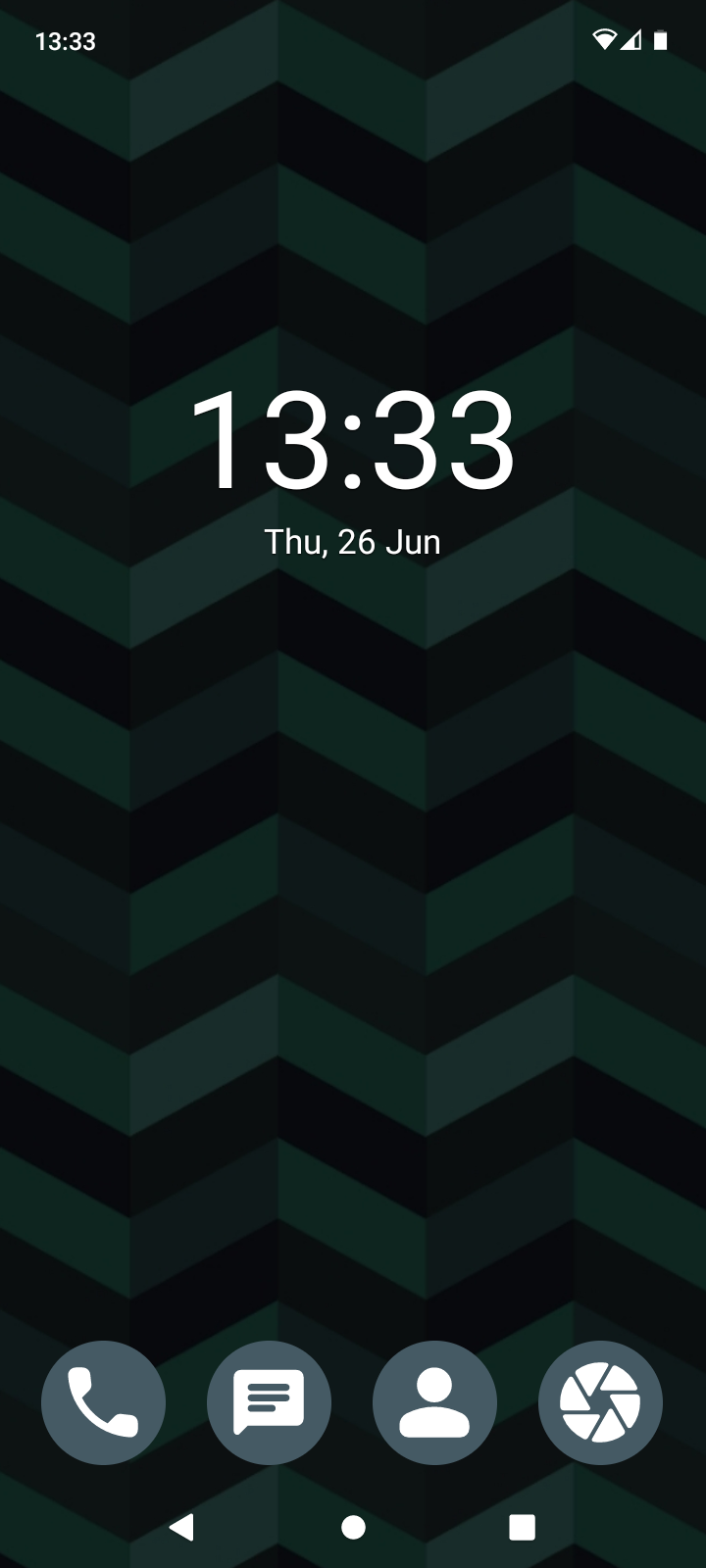Launch the Messages app

(269, 1402)
